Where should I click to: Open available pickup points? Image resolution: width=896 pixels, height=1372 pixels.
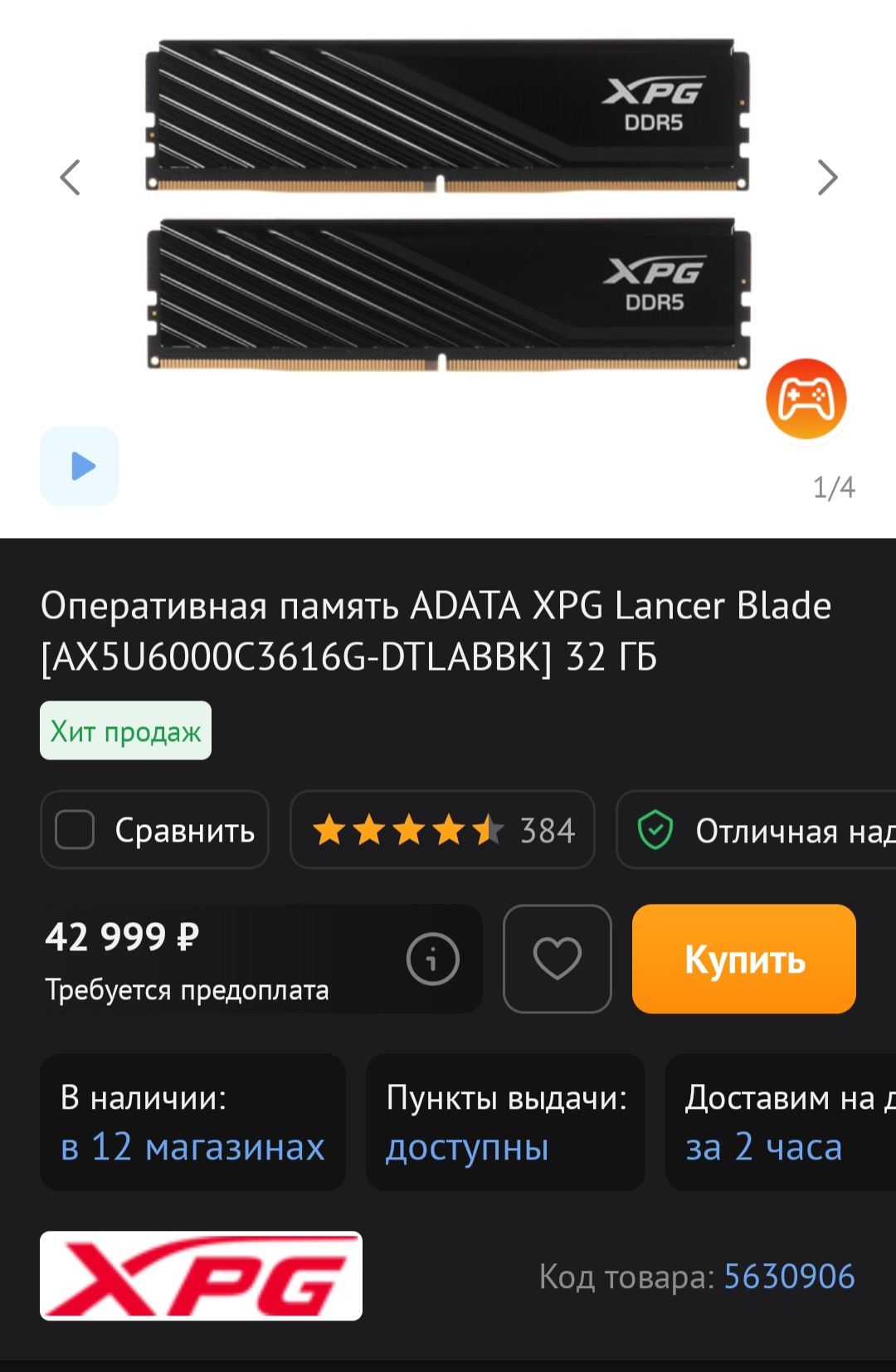pos(466,1146)
